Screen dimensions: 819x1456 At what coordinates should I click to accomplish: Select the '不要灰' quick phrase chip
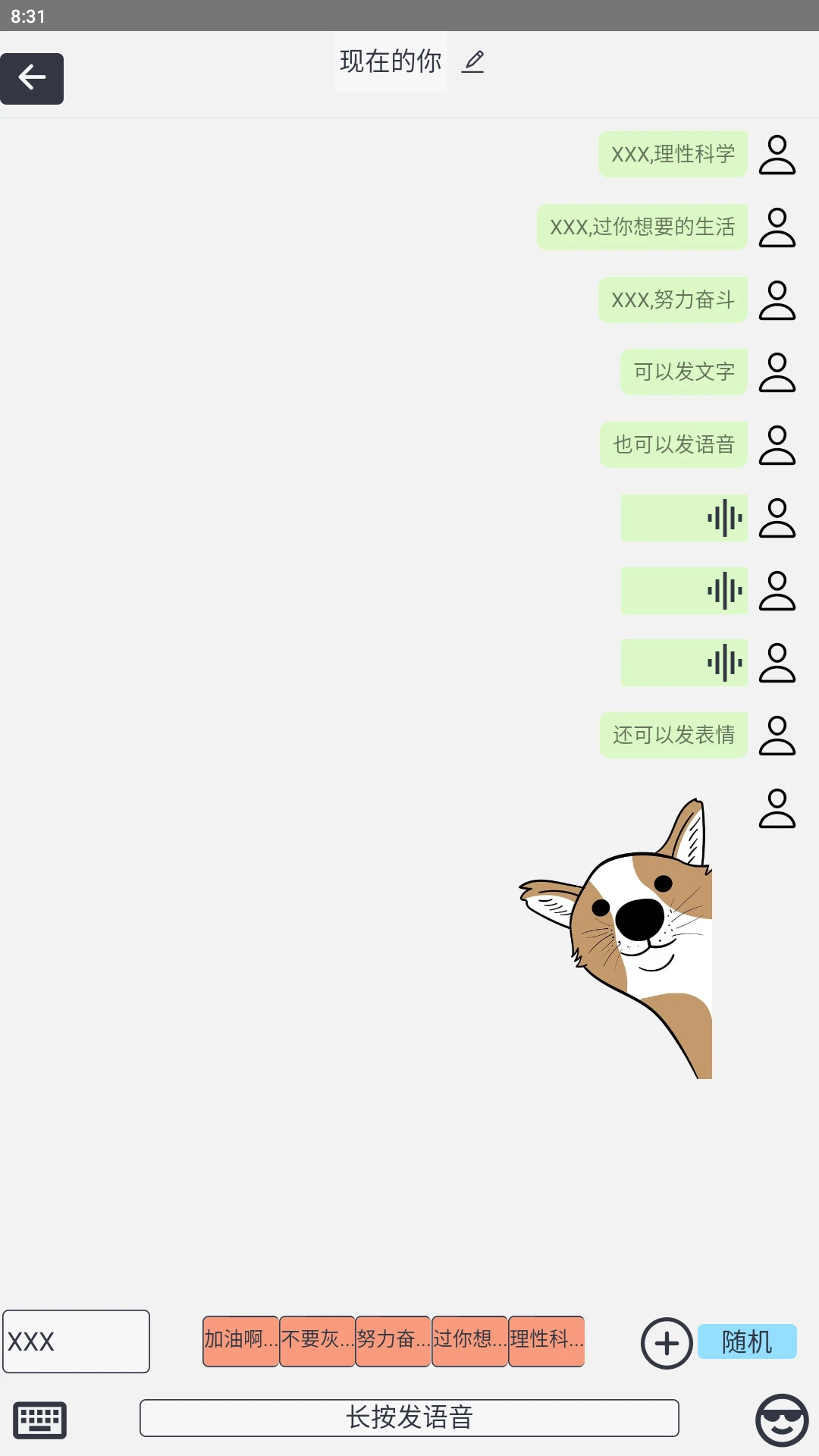(x=316, y=1341)
